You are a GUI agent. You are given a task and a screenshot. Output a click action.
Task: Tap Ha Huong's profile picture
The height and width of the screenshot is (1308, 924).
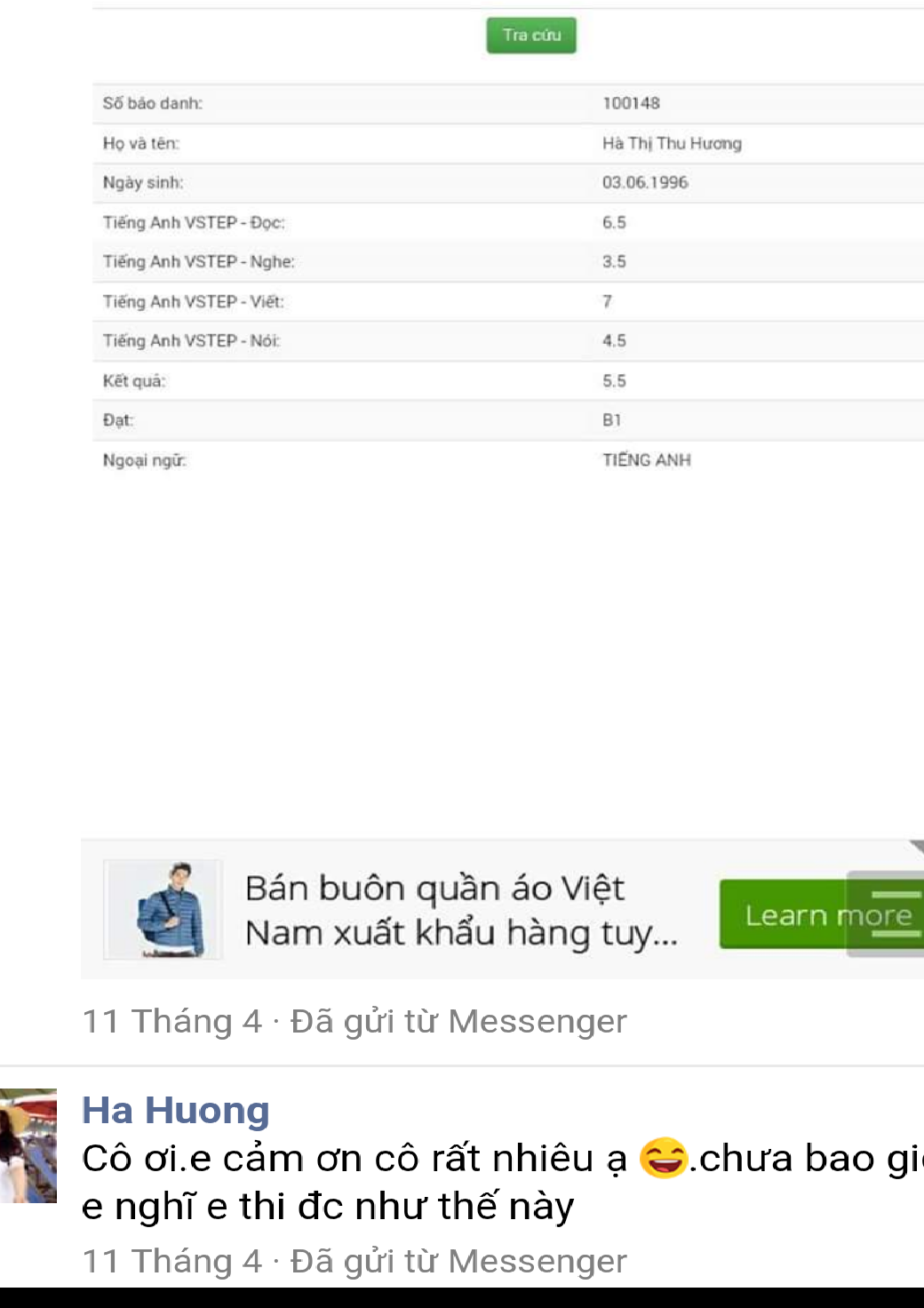[28, 1145]
